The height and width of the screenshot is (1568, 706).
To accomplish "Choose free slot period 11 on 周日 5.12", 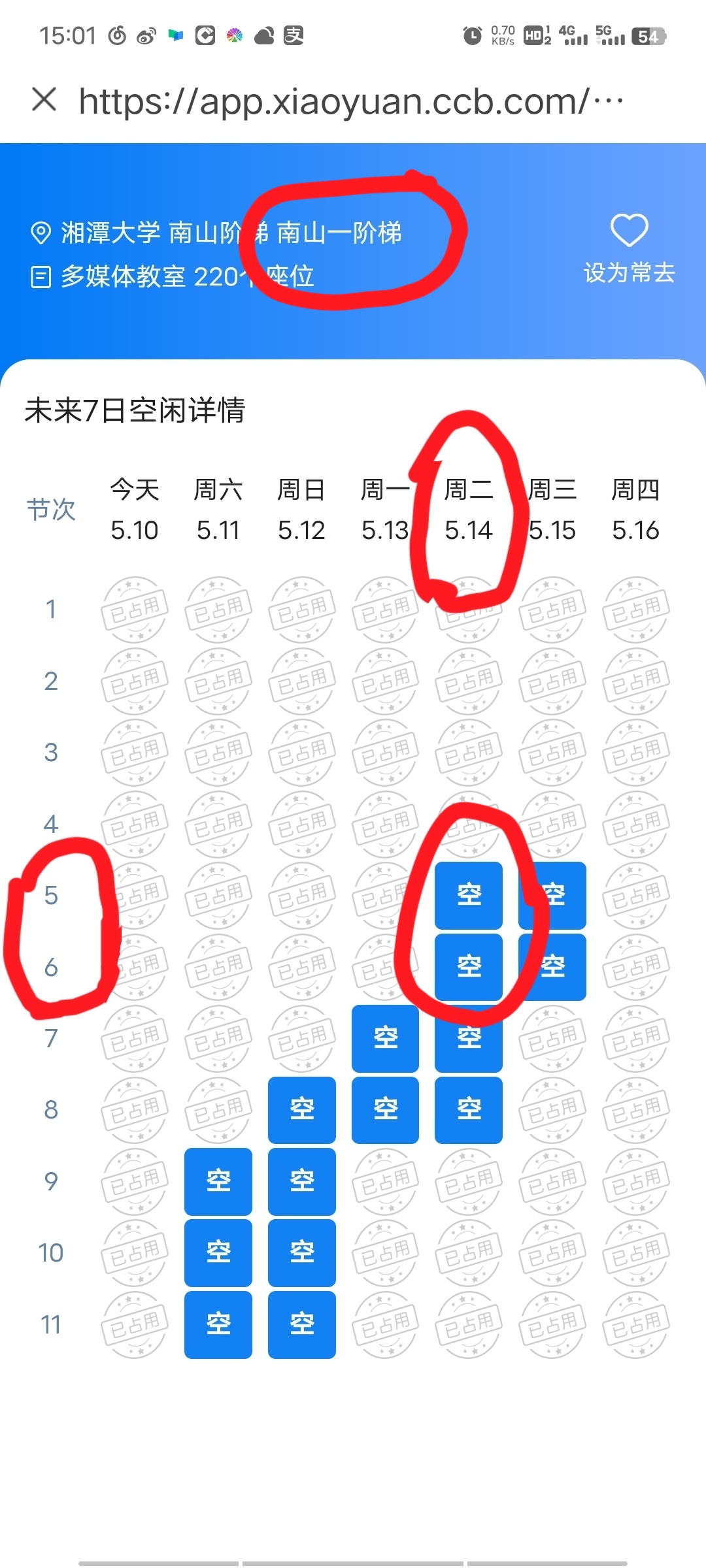I will [302, 1325].
